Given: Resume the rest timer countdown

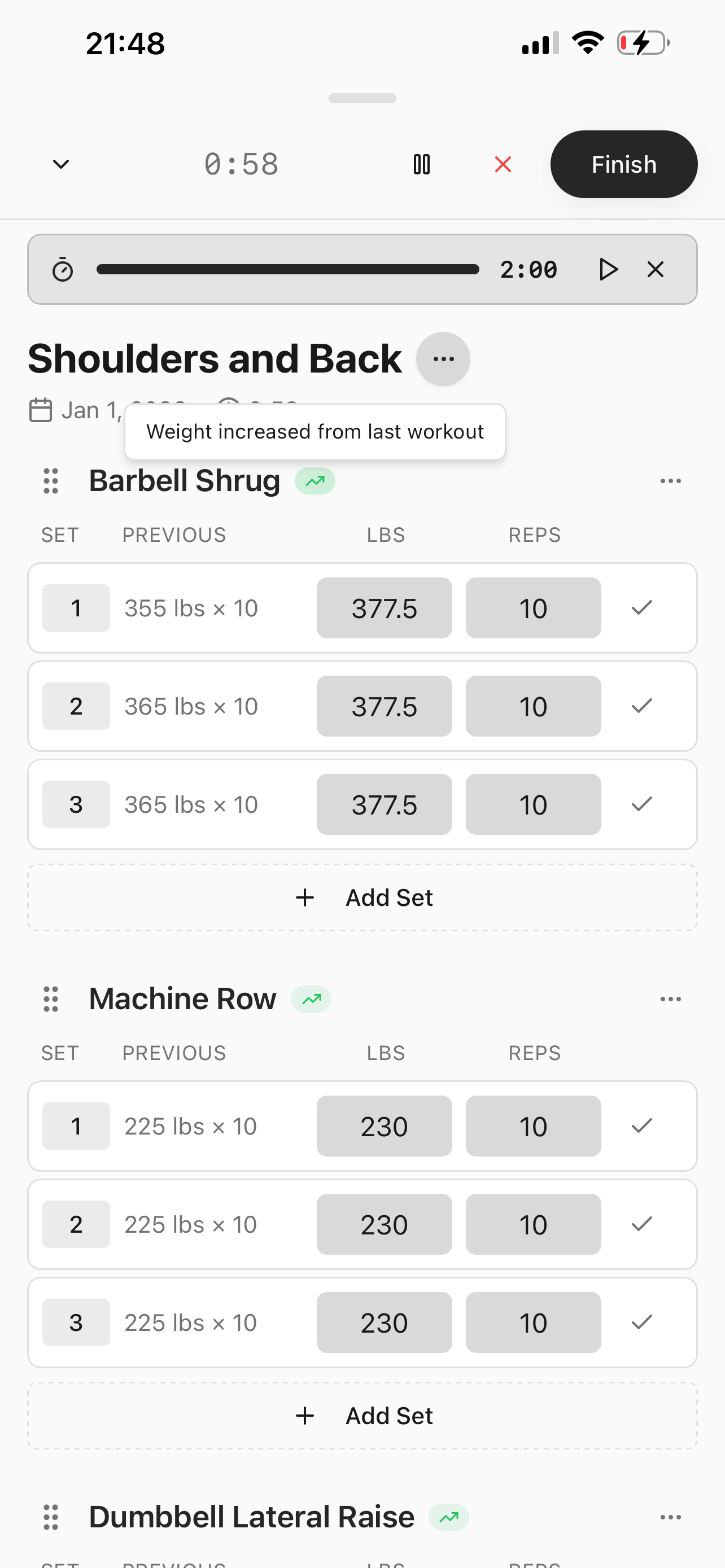Looking at the screenshot, I should [x=608, y=269].
